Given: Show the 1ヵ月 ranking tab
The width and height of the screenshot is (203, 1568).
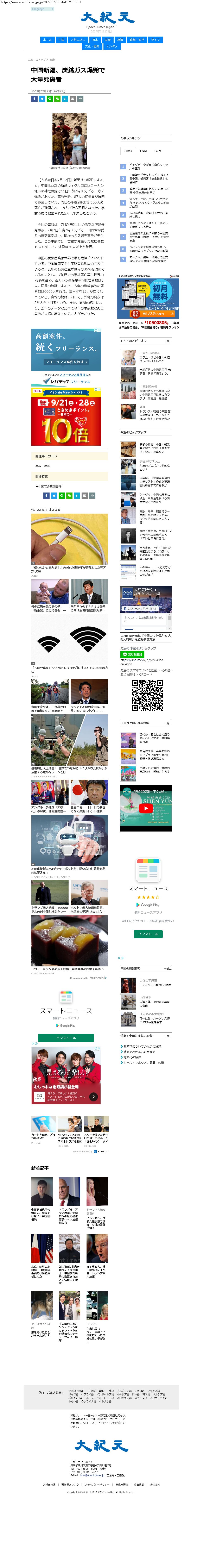Looking at the screenshot, I should click(157, 151).
